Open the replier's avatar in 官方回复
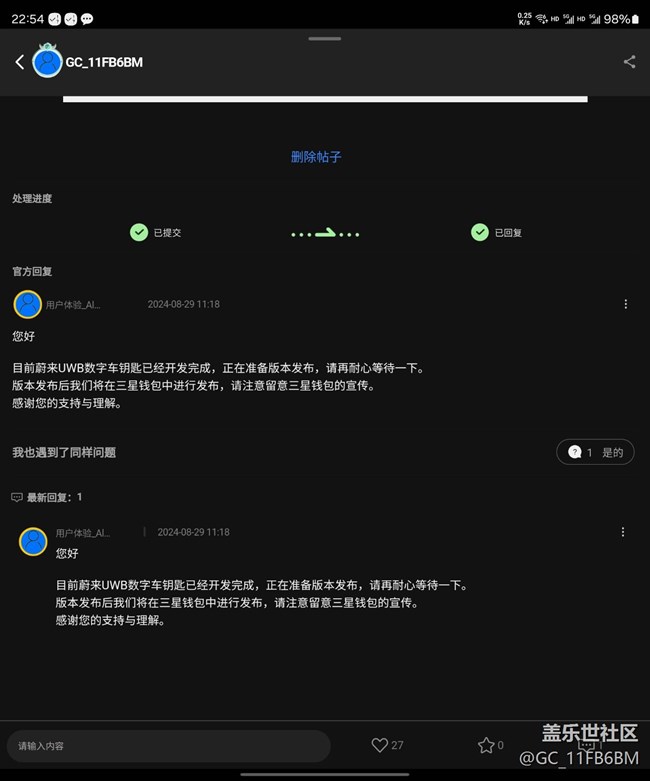This screenshot has height=781, width=650. pyautogui.click(x=28, y=304)
